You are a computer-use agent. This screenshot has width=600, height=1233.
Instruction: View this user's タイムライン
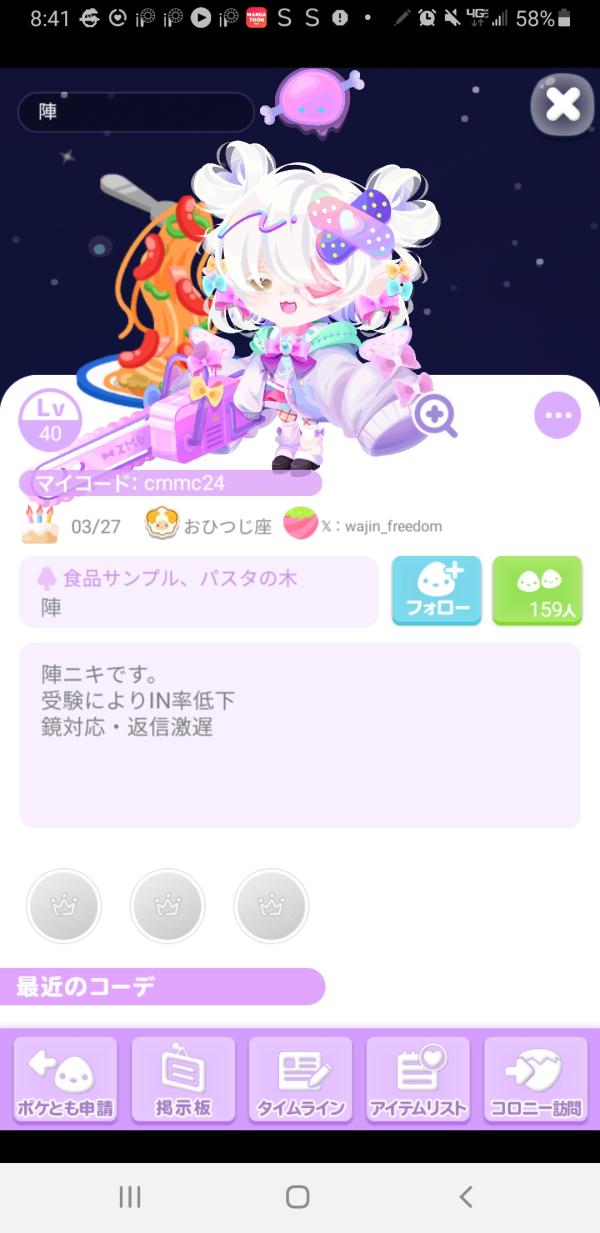(301, 1078)
